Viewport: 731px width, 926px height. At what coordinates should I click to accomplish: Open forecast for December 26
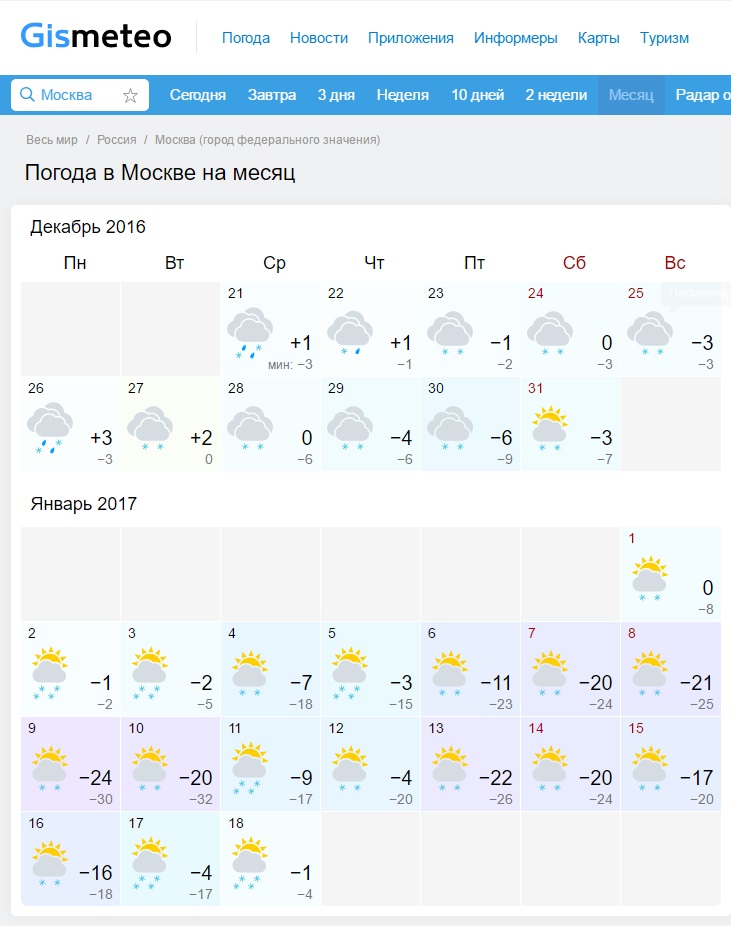pyautogui.click(x=70, y=424)
